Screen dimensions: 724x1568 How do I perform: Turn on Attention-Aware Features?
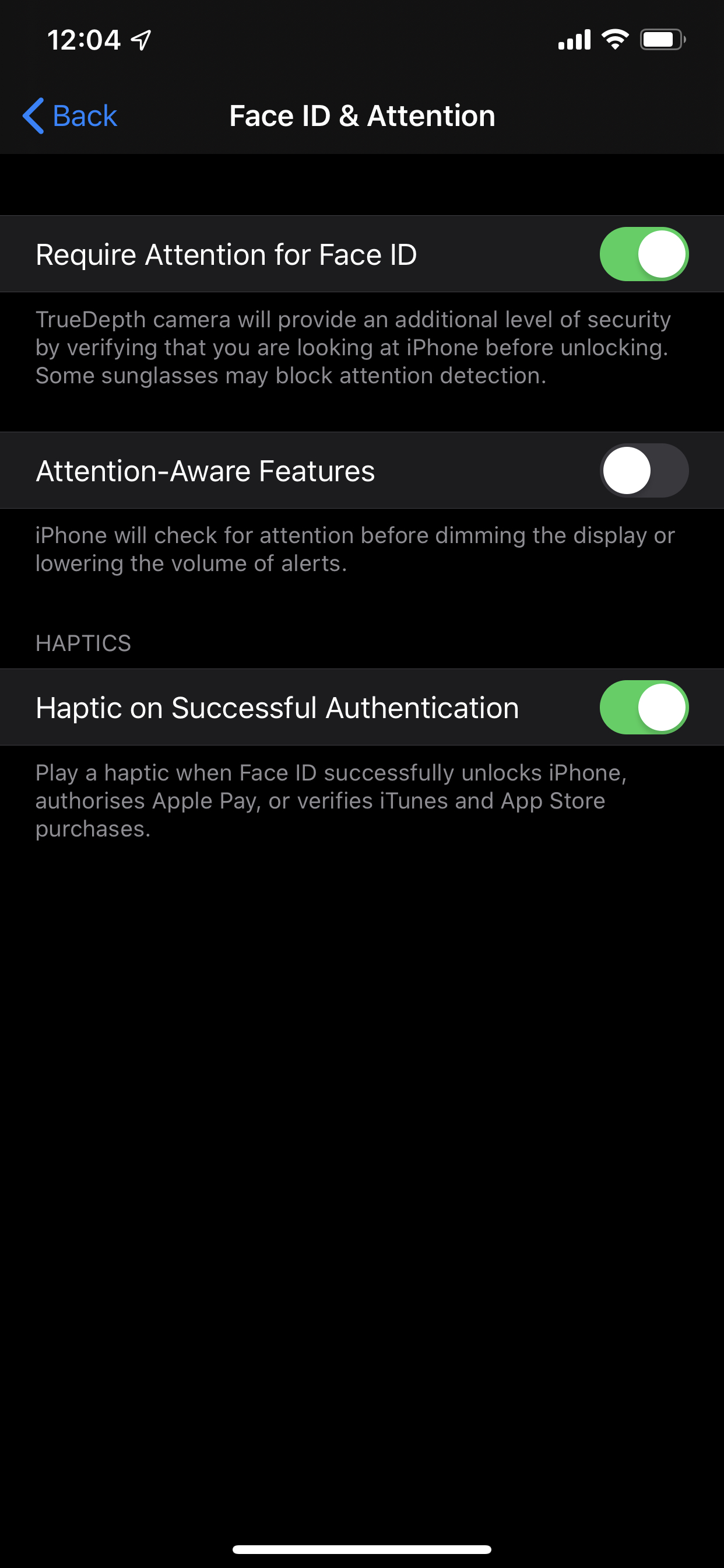(644, 471)
